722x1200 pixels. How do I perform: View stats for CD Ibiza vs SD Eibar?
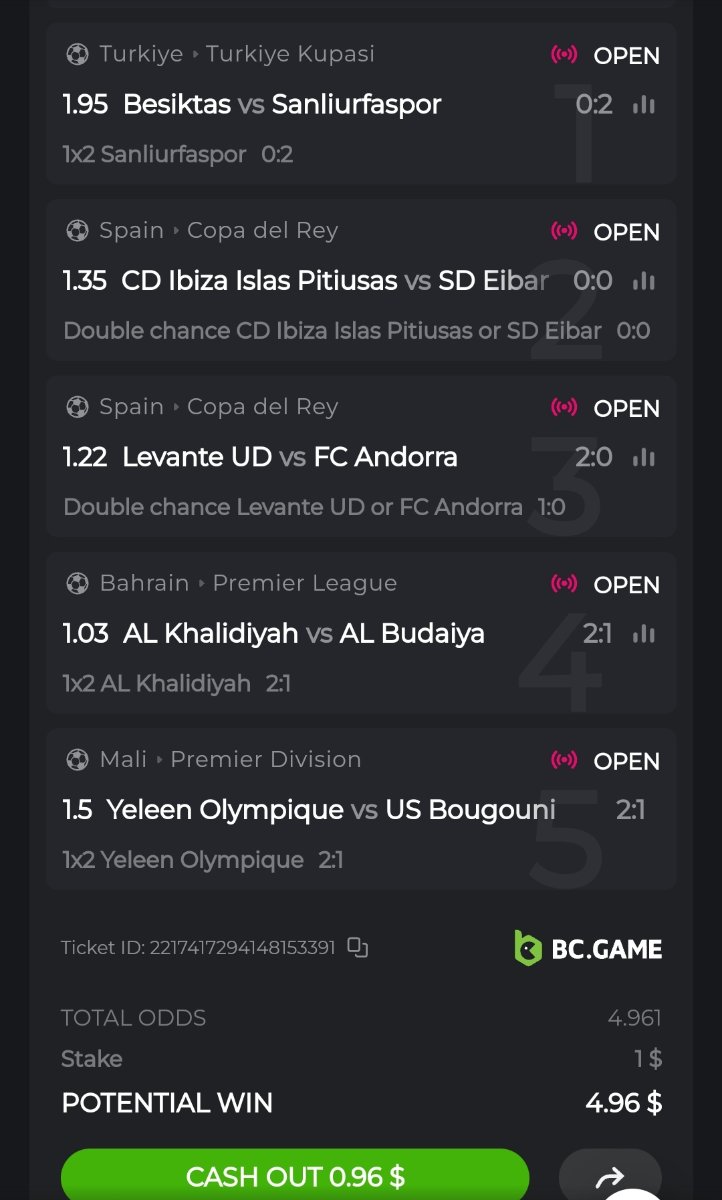[x=644, y=281]
